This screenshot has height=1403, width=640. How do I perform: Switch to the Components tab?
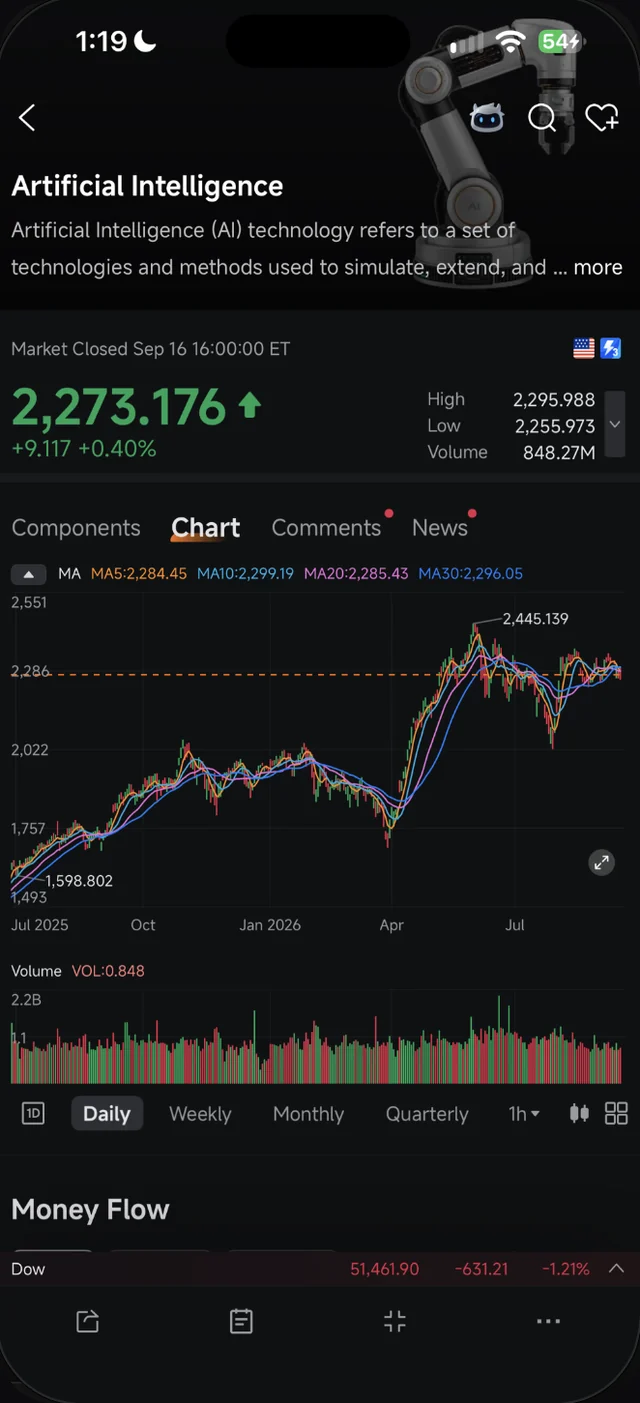coord(76,528)
